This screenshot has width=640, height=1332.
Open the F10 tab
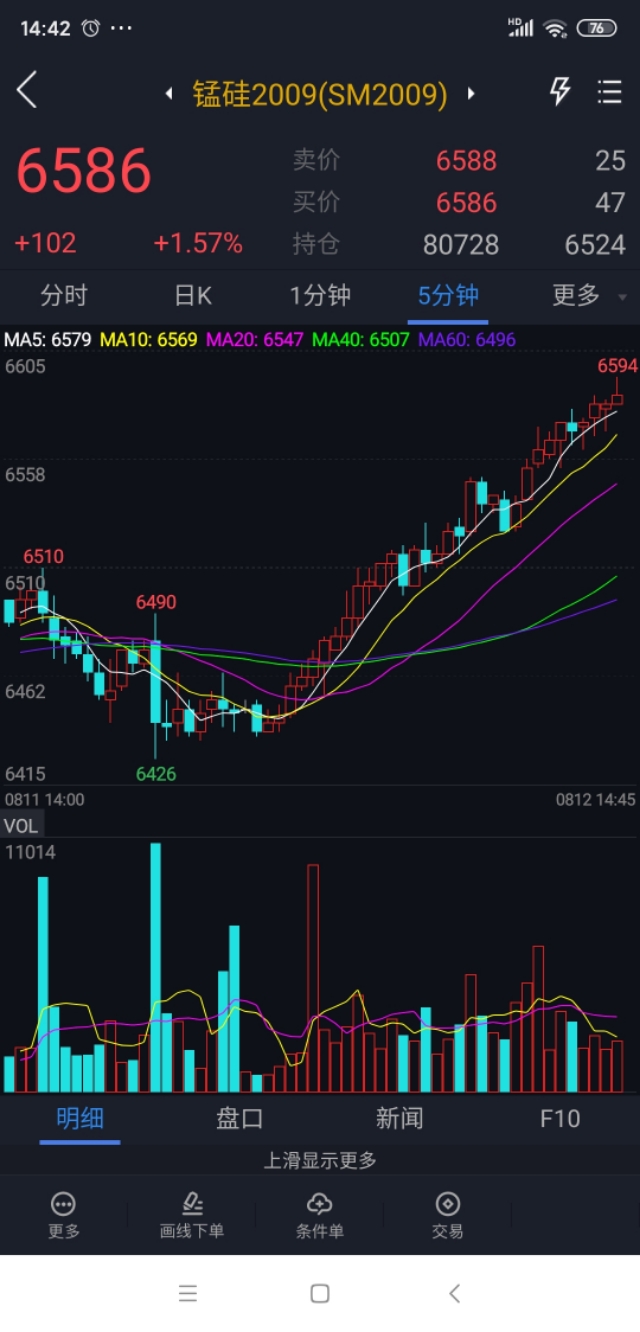coord(560,1118)
